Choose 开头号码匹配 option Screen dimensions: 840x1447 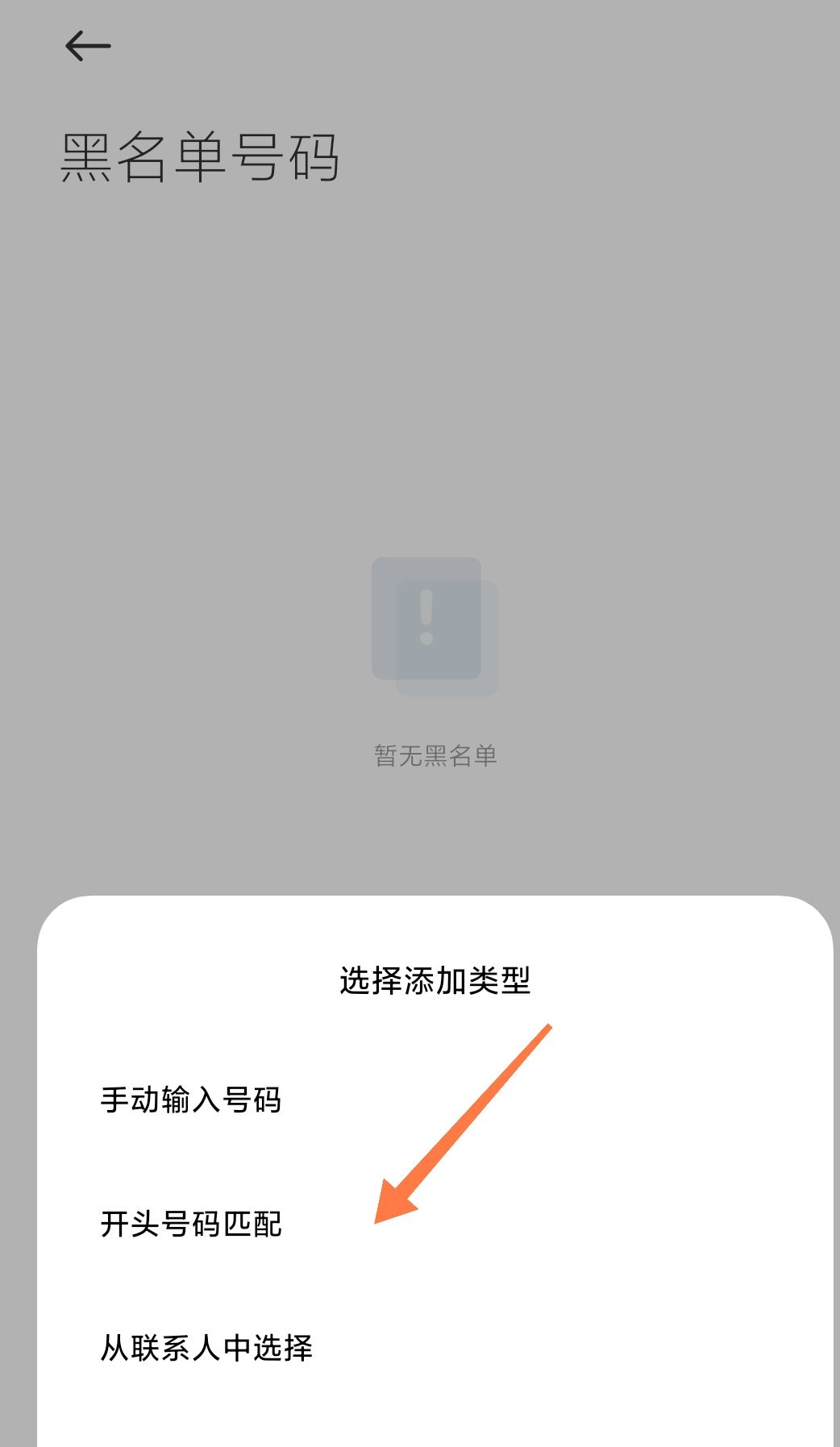click(x=191, y=1224)
